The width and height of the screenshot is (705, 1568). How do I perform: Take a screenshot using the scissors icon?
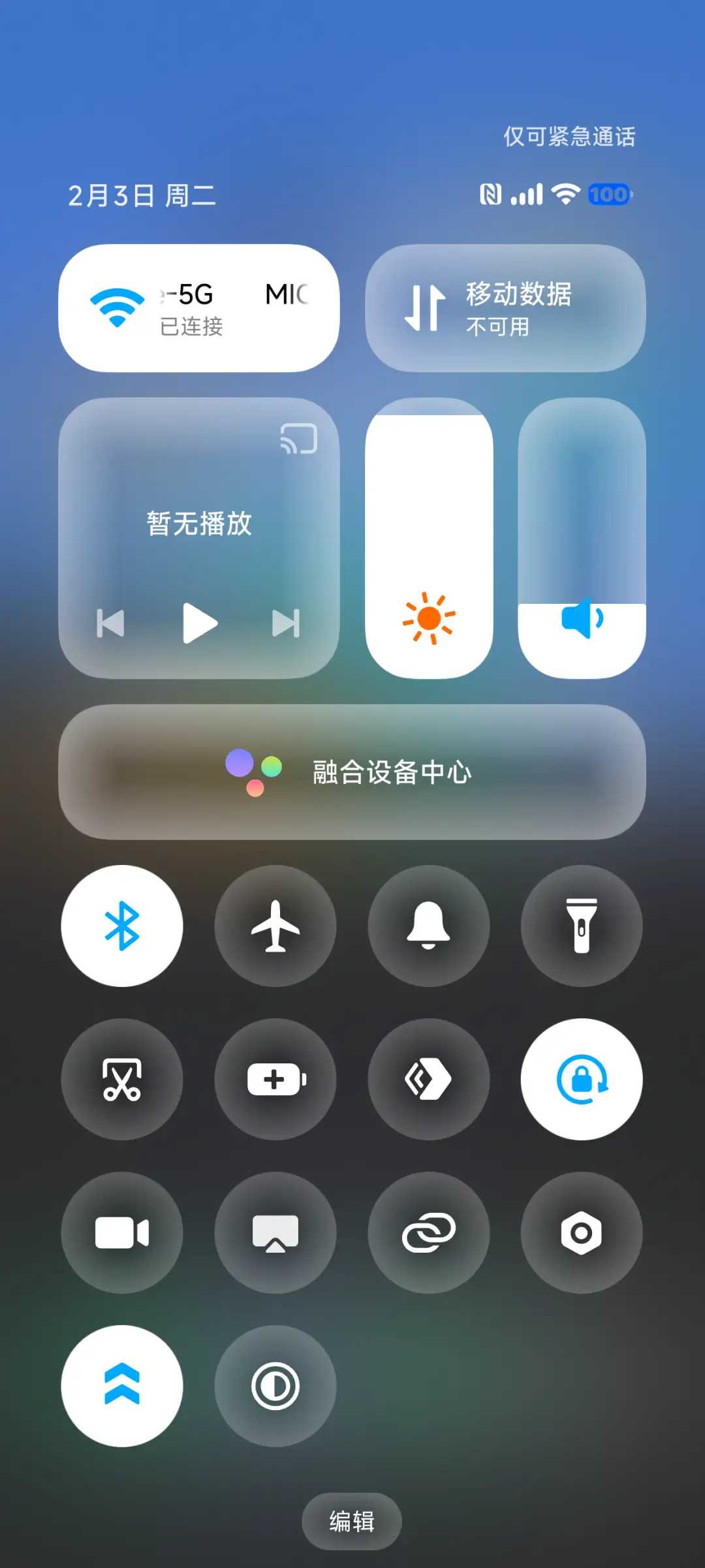[x=122, y=1079]
